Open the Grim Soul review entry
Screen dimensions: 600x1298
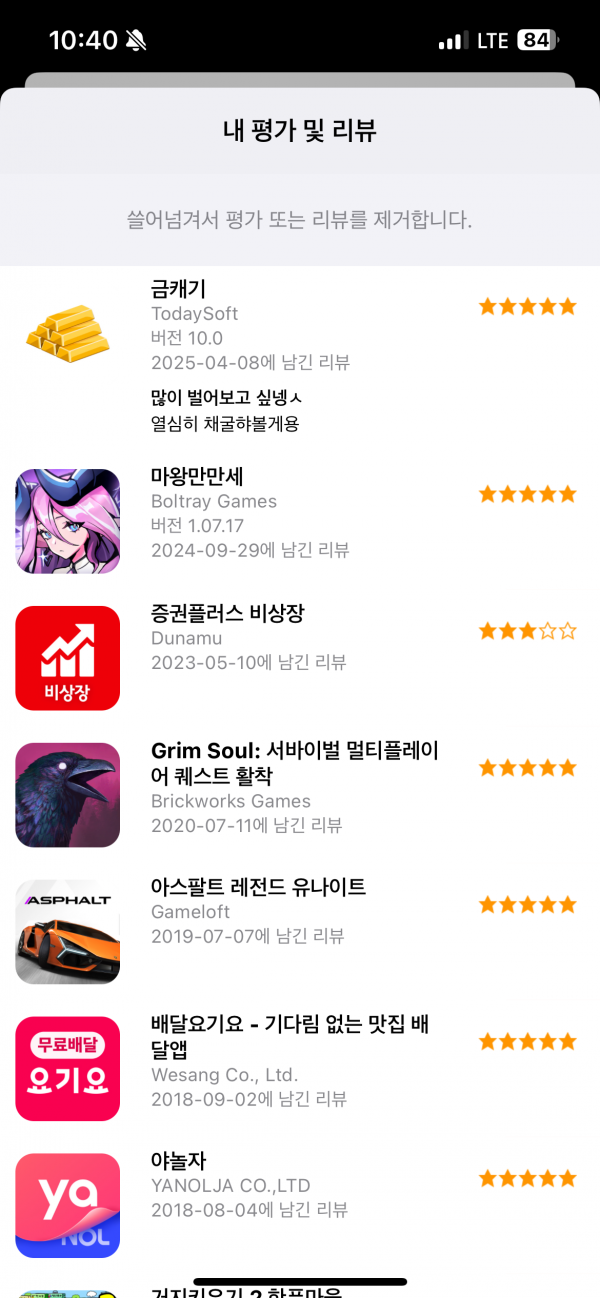(x=300, y=795)
